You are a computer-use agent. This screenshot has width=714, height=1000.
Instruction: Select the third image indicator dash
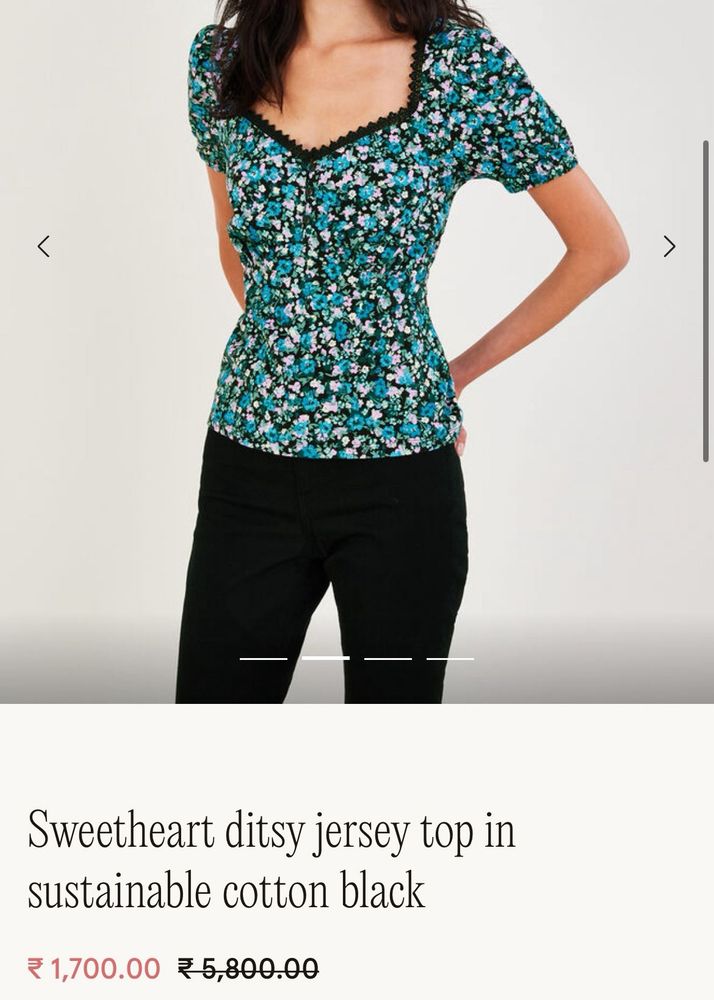click(x=388, y=658)
